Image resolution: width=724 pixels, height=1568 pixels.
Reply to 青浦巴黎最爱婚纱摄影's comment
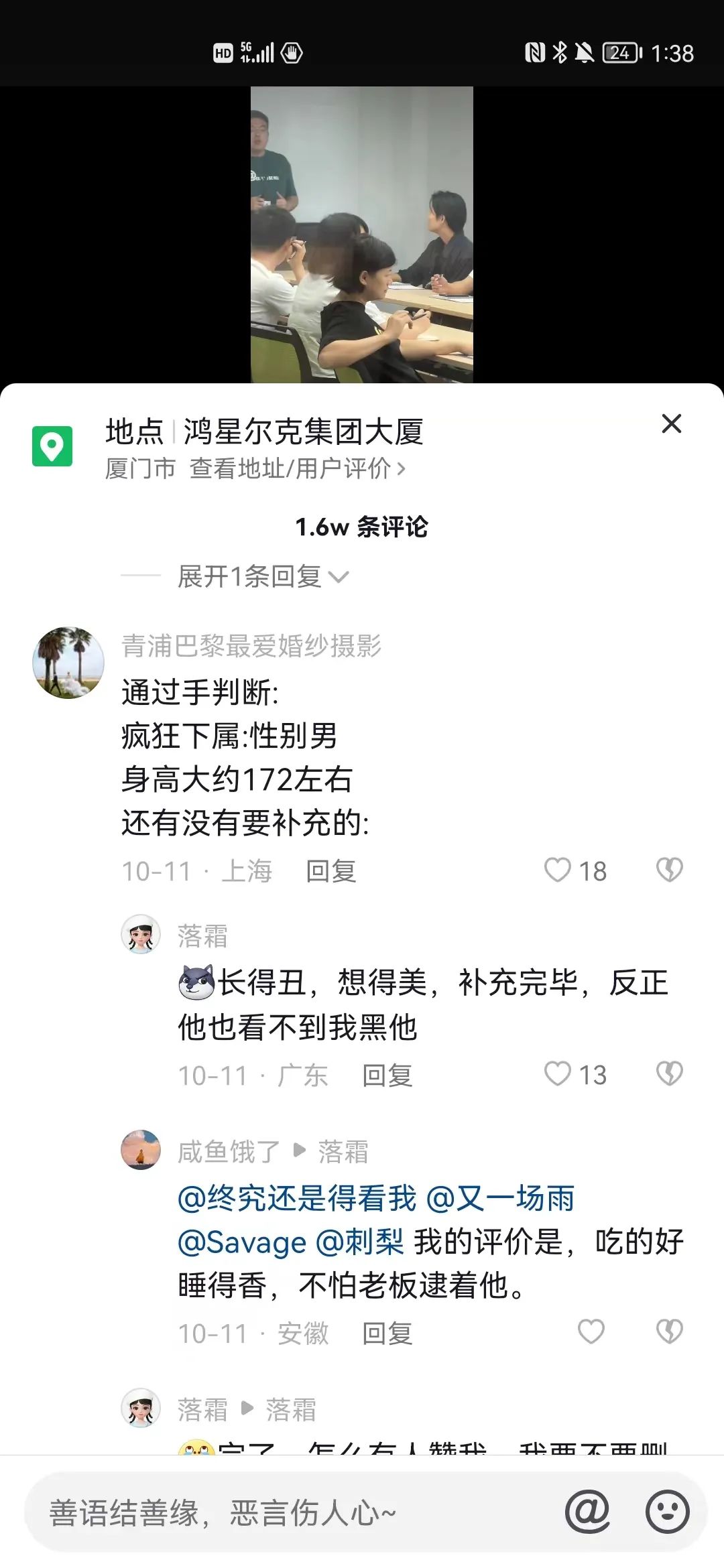[330, 871]
